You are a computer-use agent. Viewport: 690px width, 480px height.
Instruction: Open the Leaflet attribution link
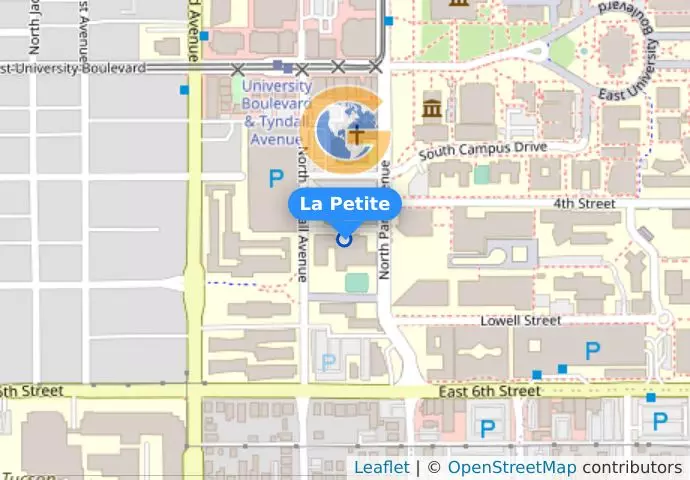[381, 467]
